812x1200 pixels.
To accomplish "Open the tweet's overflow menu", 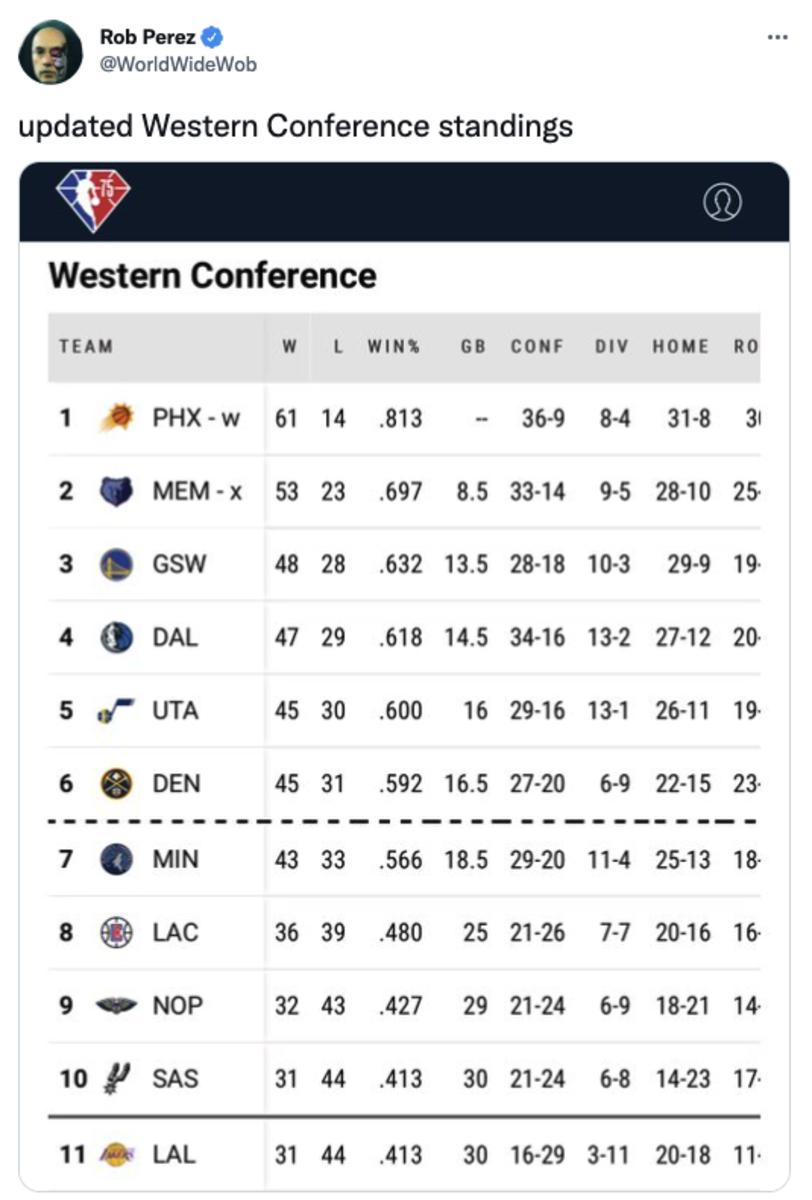I will point(777,38).
